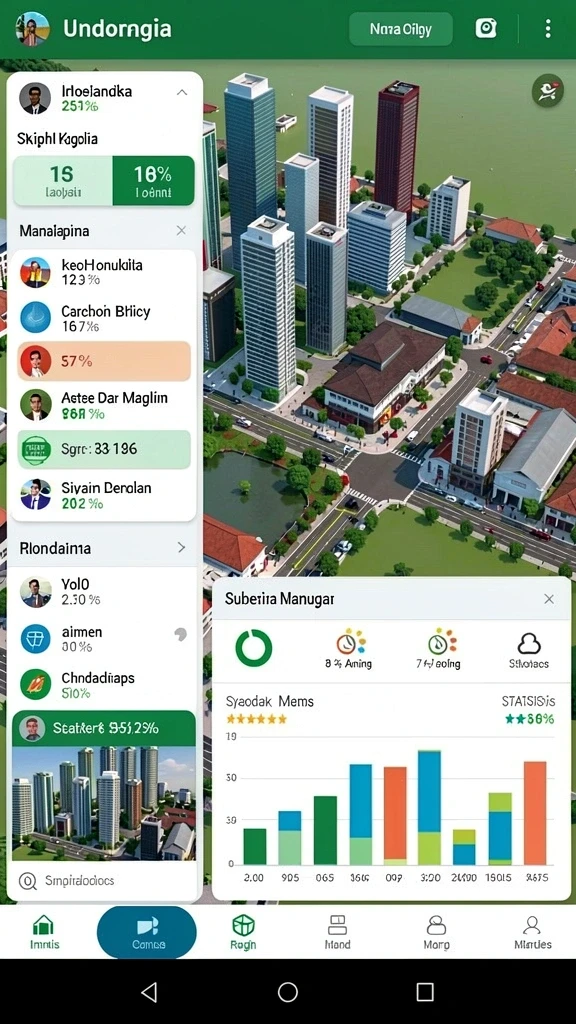Viewport: 576px width, 1024px height.
Task: Open the Siyain Derolan row
Action: [x=104, y=494]
